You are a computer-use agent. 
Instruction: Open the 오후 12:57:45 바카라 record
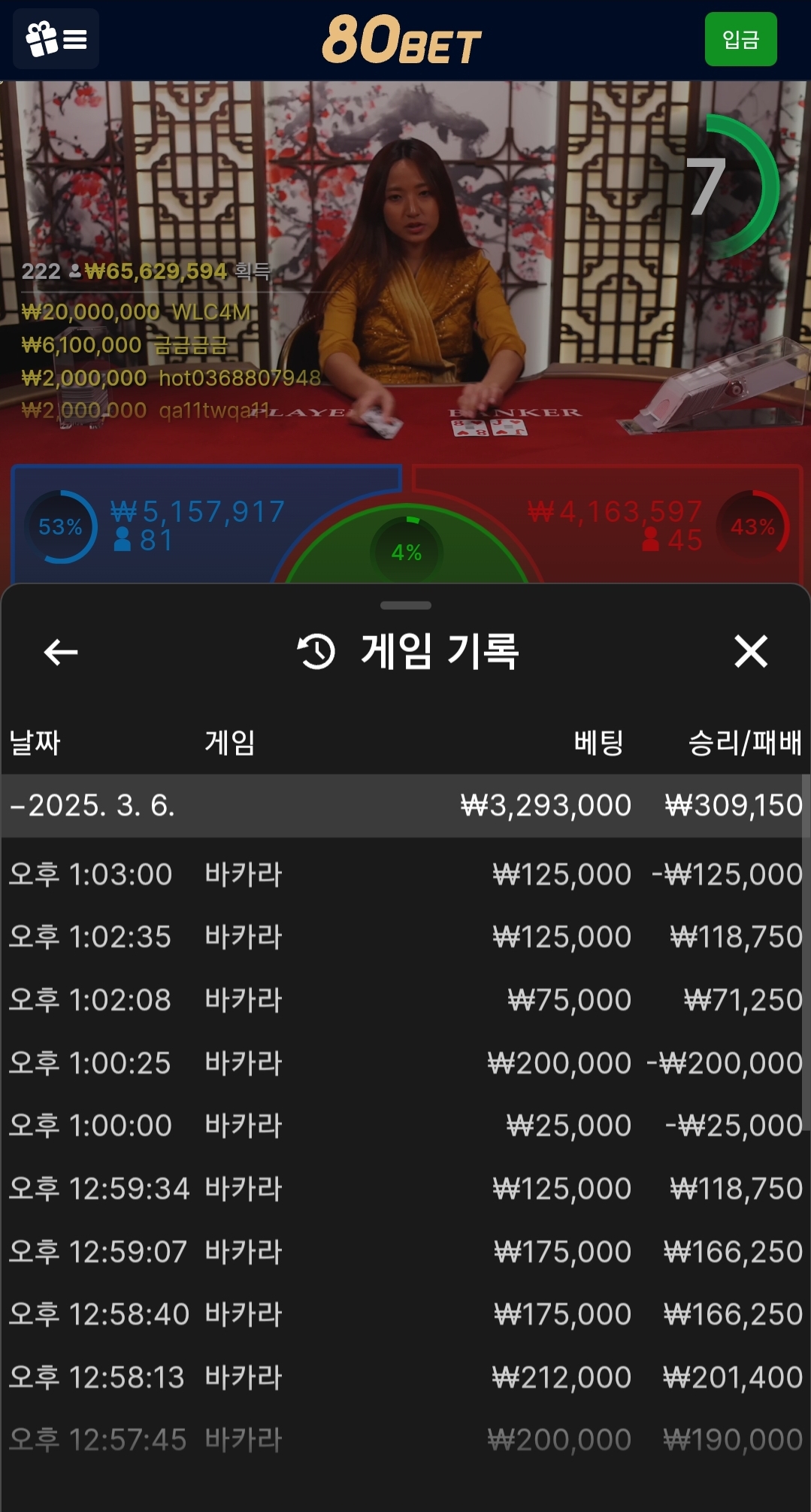click(x=405, y=1440)
